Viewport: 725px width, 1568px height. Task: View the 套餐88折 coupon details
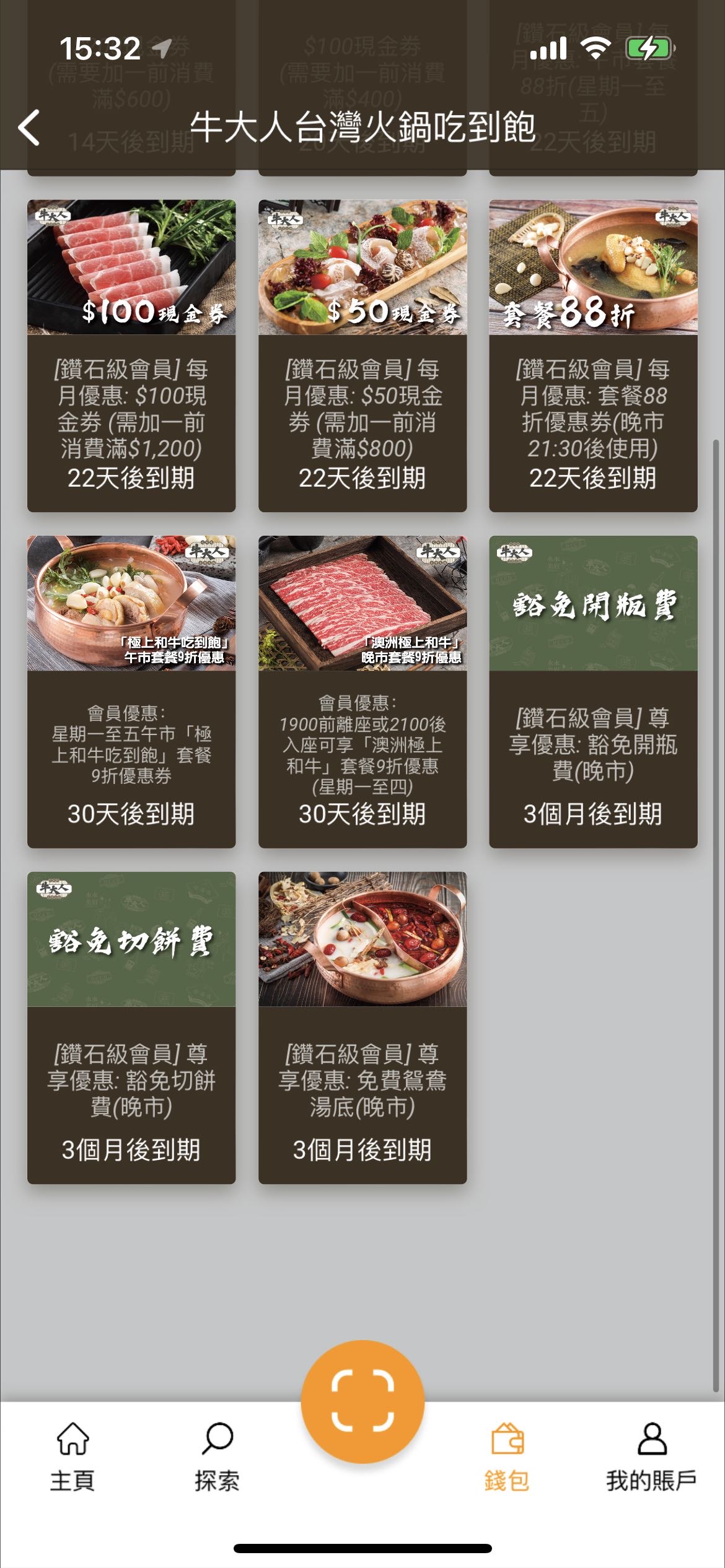(594, 354)
